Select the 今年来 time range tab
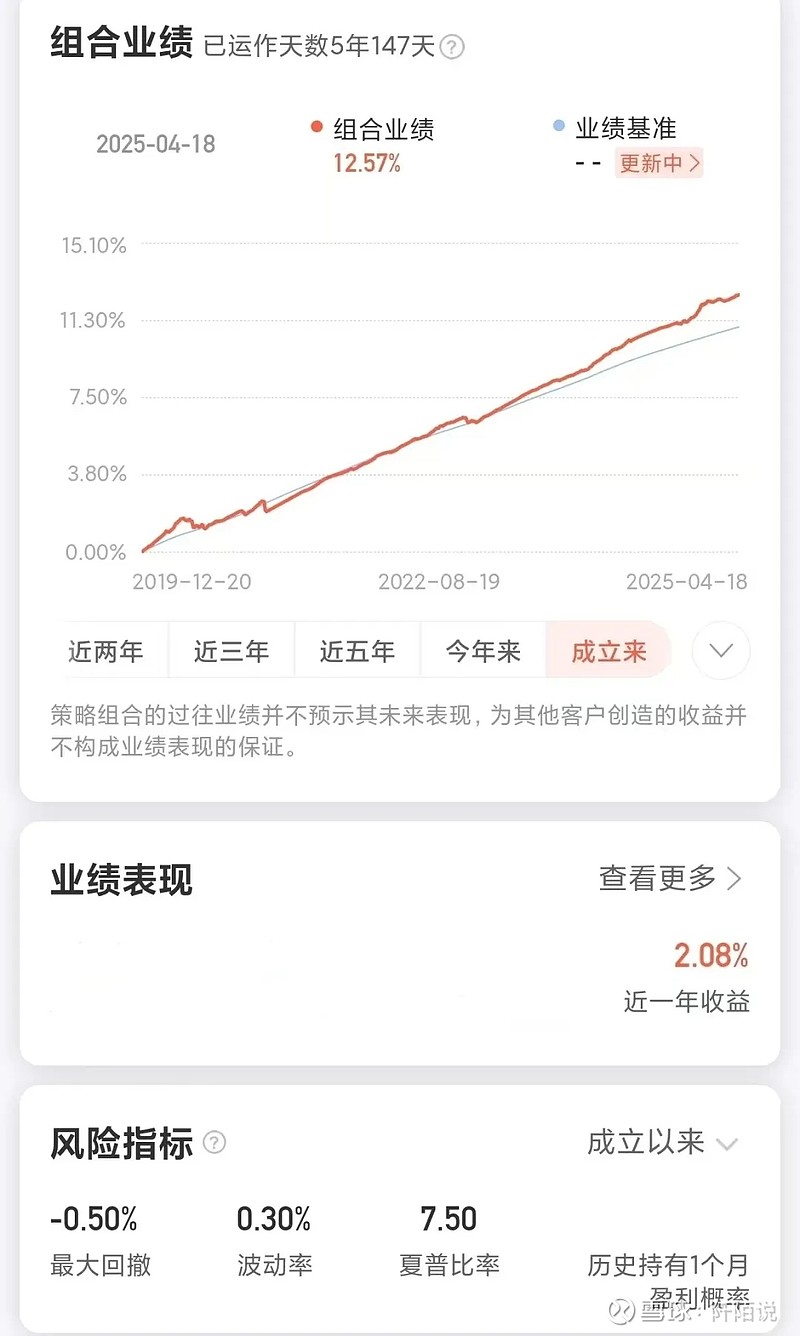The height and width of the screenshot is (1336, 800). coord(483,650)
